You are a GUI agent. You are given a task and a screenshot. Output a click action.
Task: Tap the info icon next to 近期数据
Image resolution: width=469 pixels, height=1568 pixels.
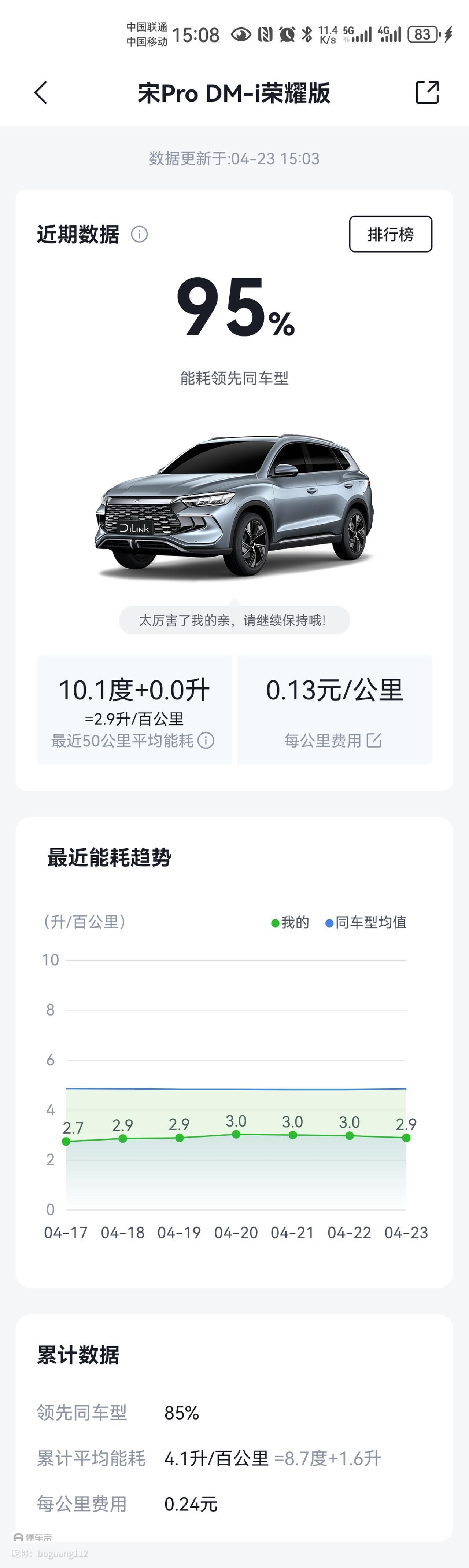click(139, 234)
